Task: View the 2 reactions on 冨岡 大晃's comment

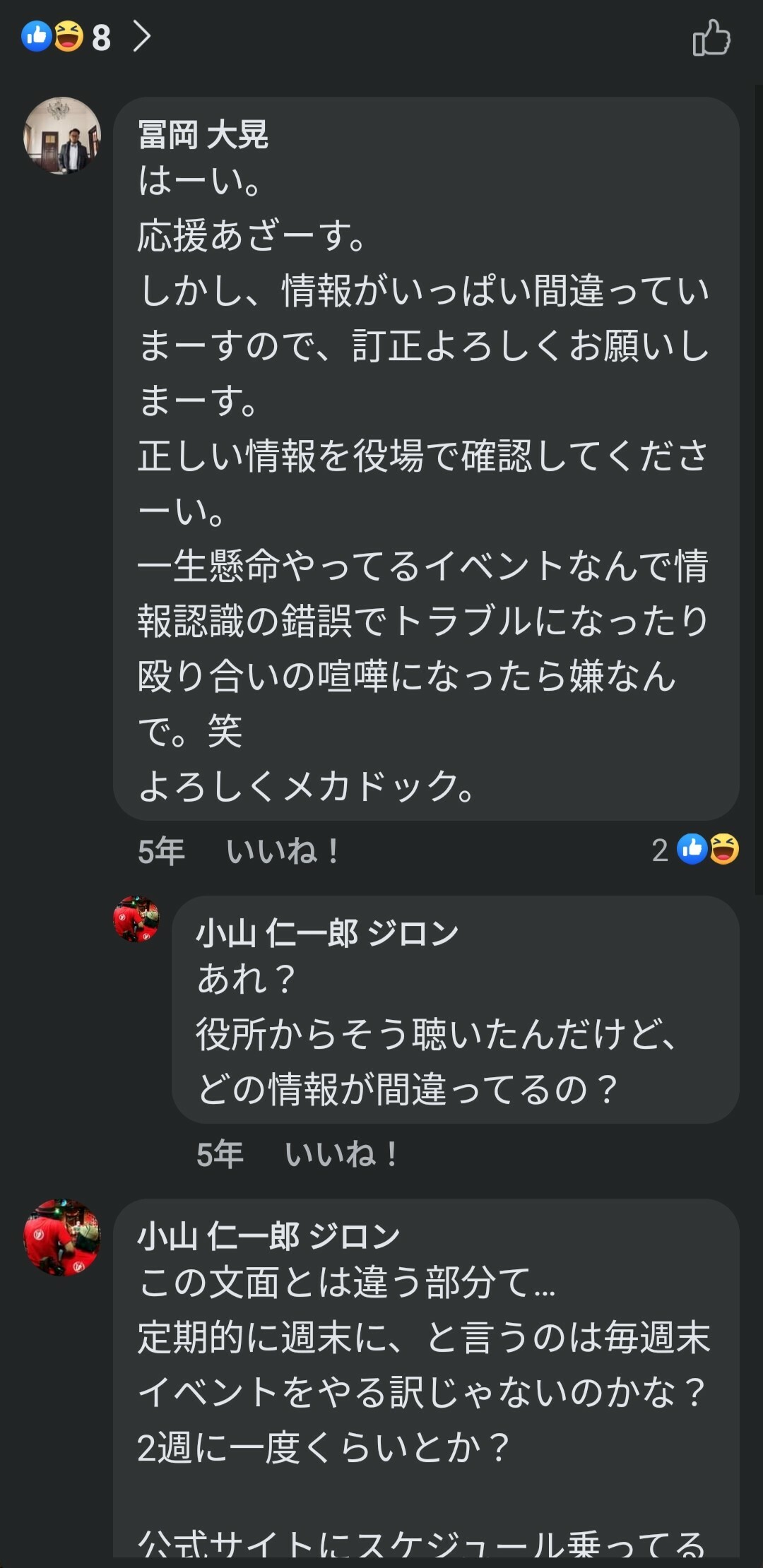Action: (696, 850)
